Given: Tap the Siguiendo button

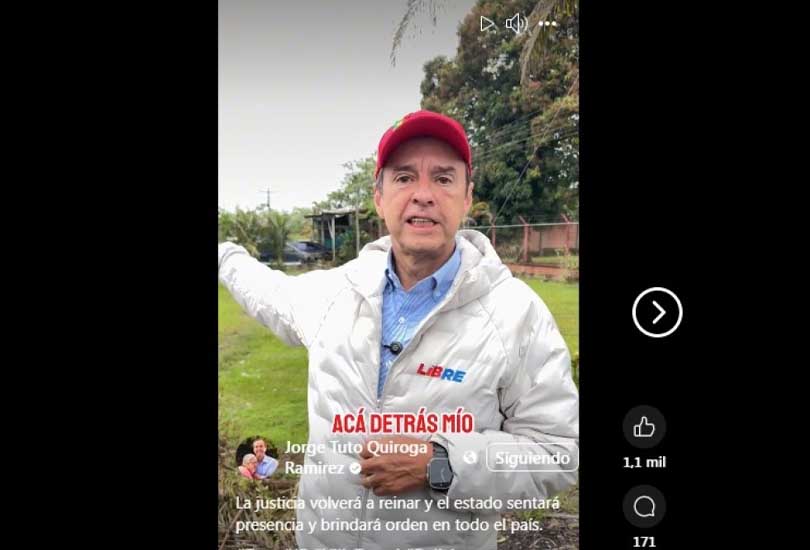Looking at the screenshot, I should tap(532, 458).
